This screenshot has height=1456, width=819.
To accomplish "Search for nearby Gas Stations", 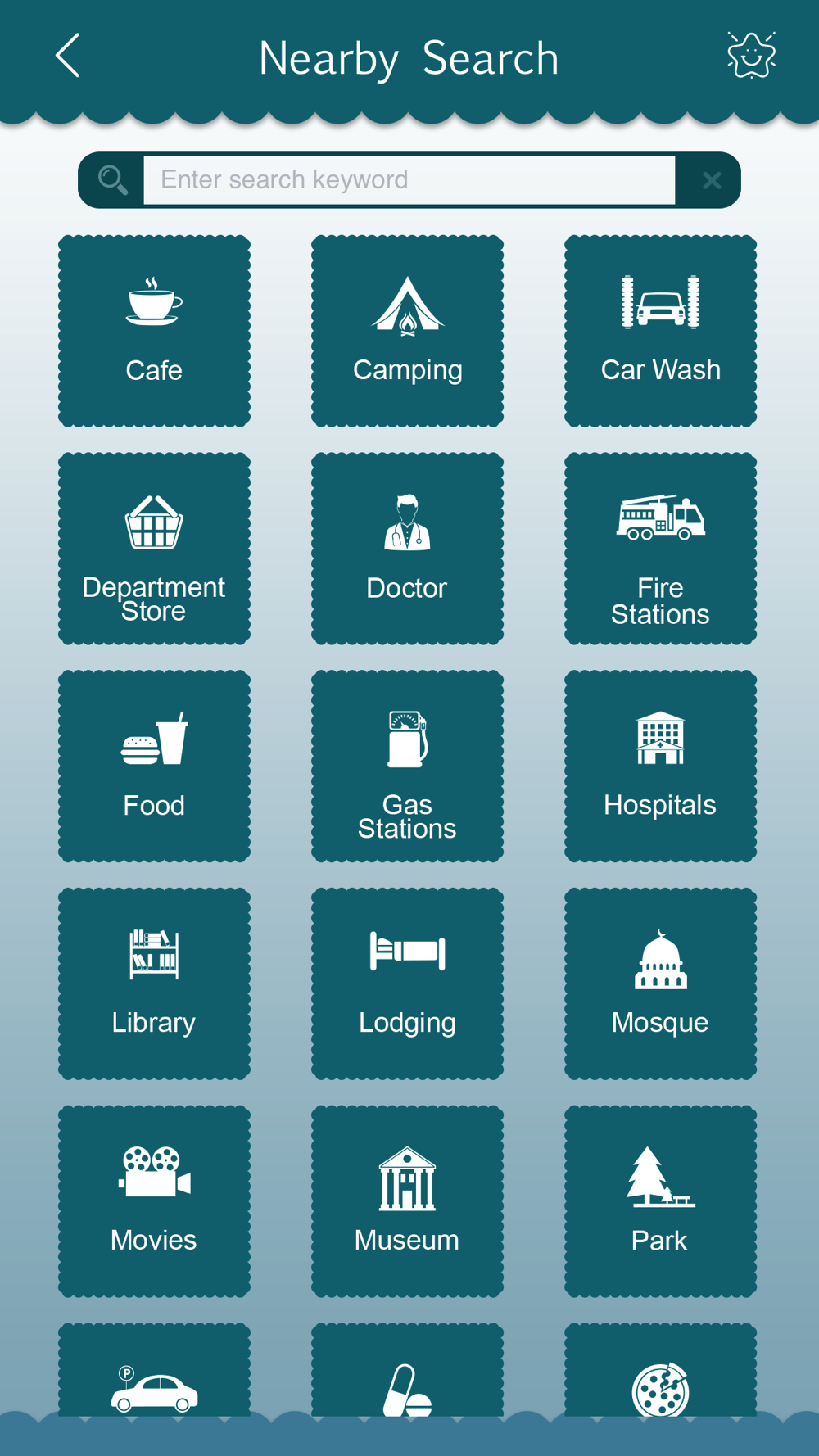I will (x=407, y=766).
